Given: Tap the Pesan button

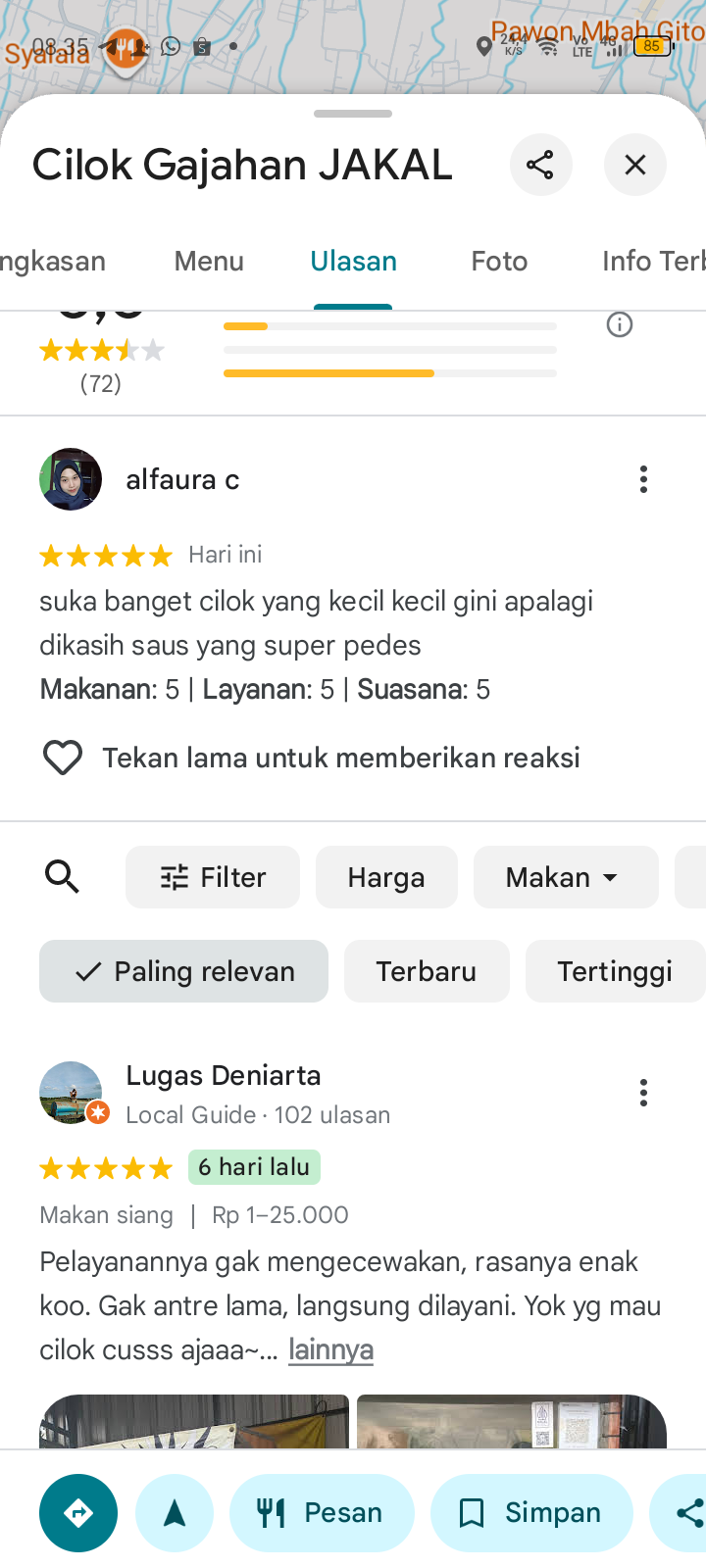Looking at the screenshot, I should (x=322, y=1513).
